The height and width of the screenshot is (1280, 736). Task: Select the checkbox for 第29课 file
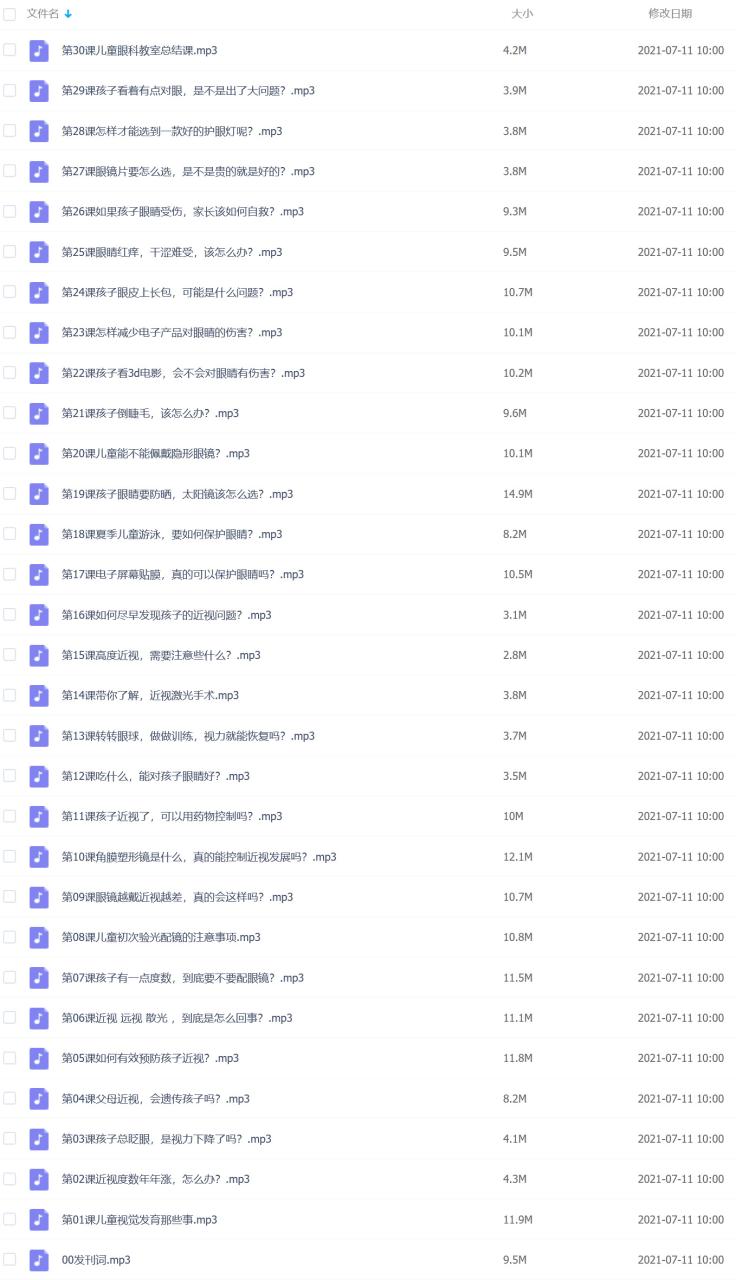(9, 90)
